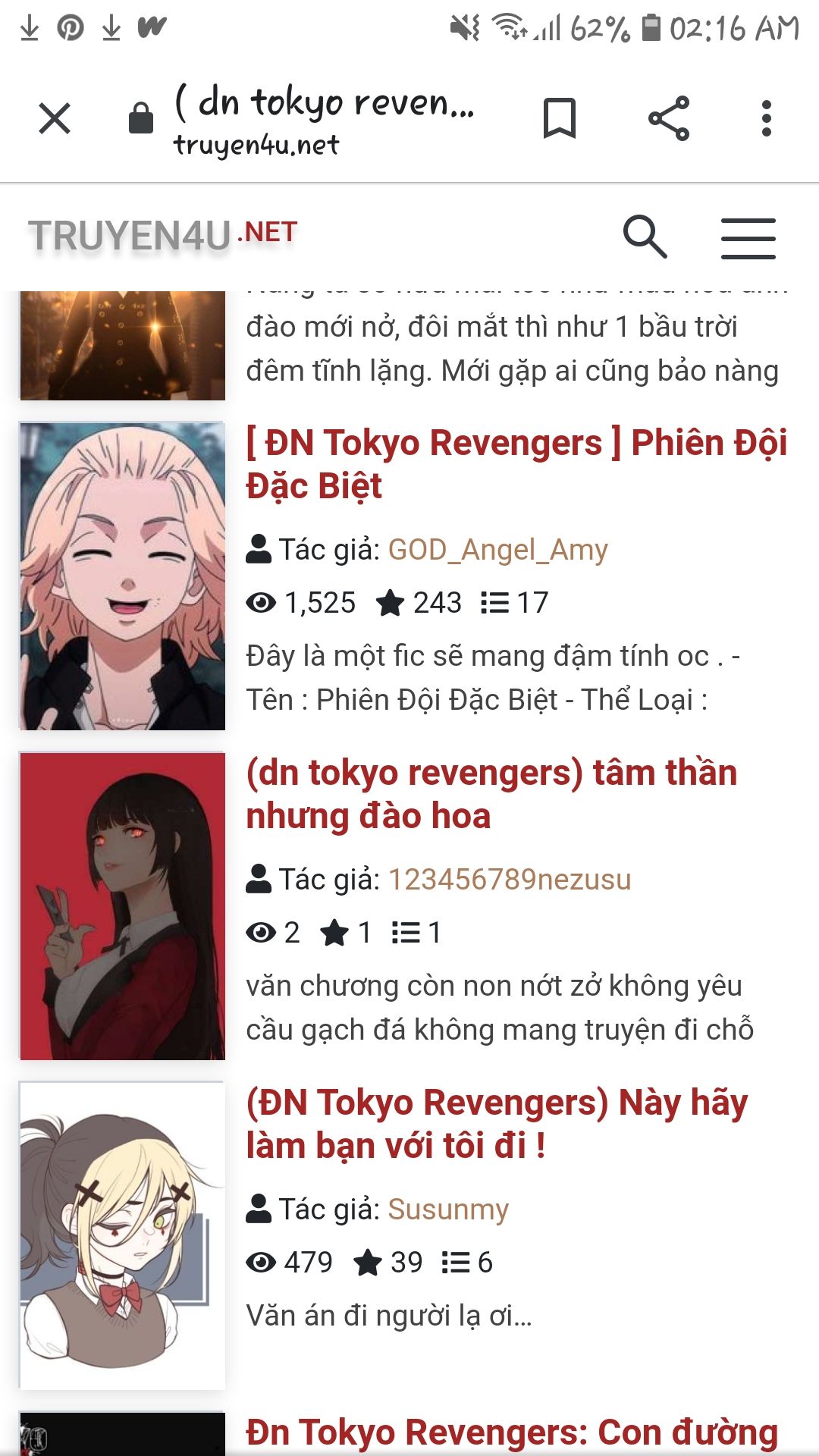
Task: View site security info via lock icon
Action: (x=141, y=118)
